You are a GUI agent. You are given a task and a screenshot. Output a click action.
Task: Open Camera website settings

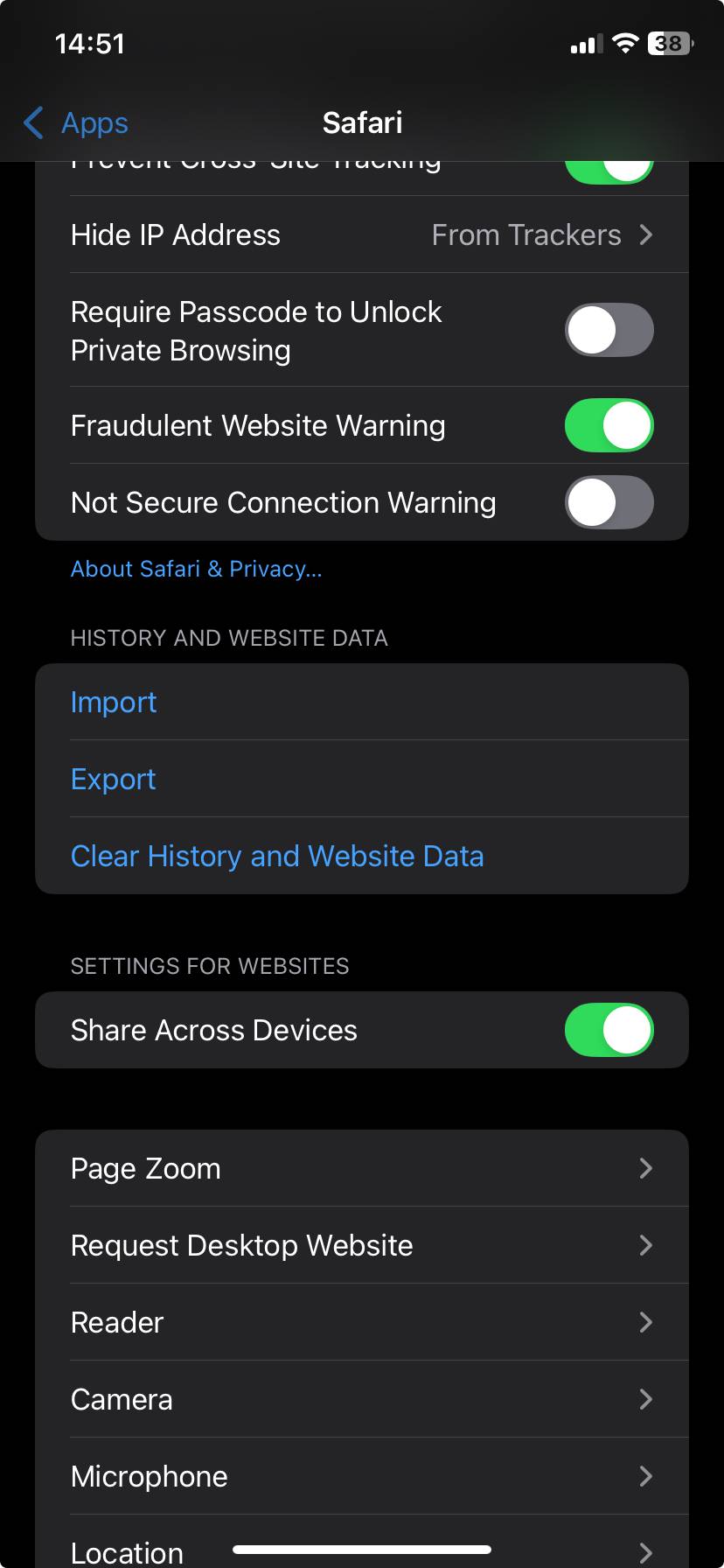(x=361, y=1400)
